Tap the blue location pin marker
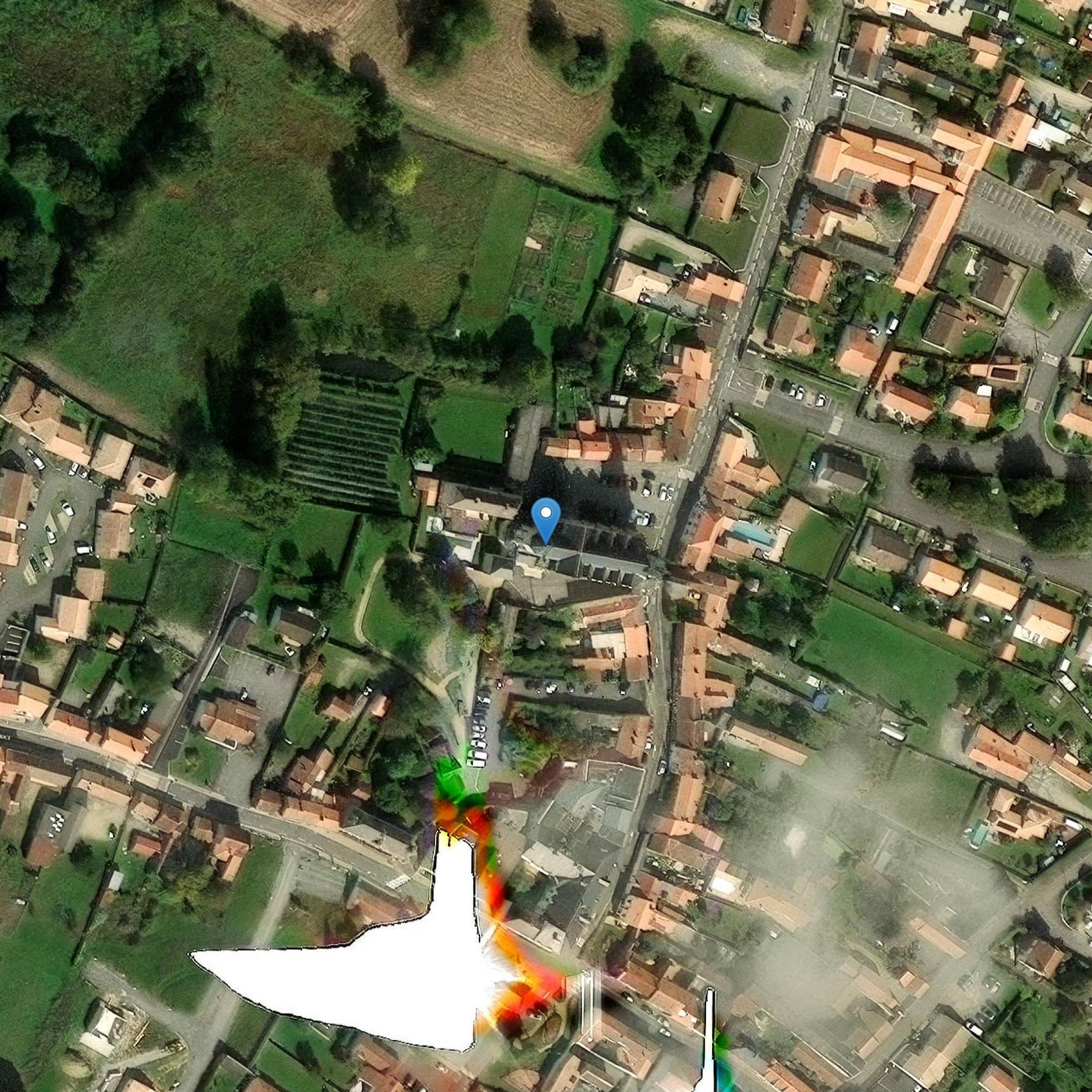Viewport: 1092px width, 1092px height. click(545, 517)
